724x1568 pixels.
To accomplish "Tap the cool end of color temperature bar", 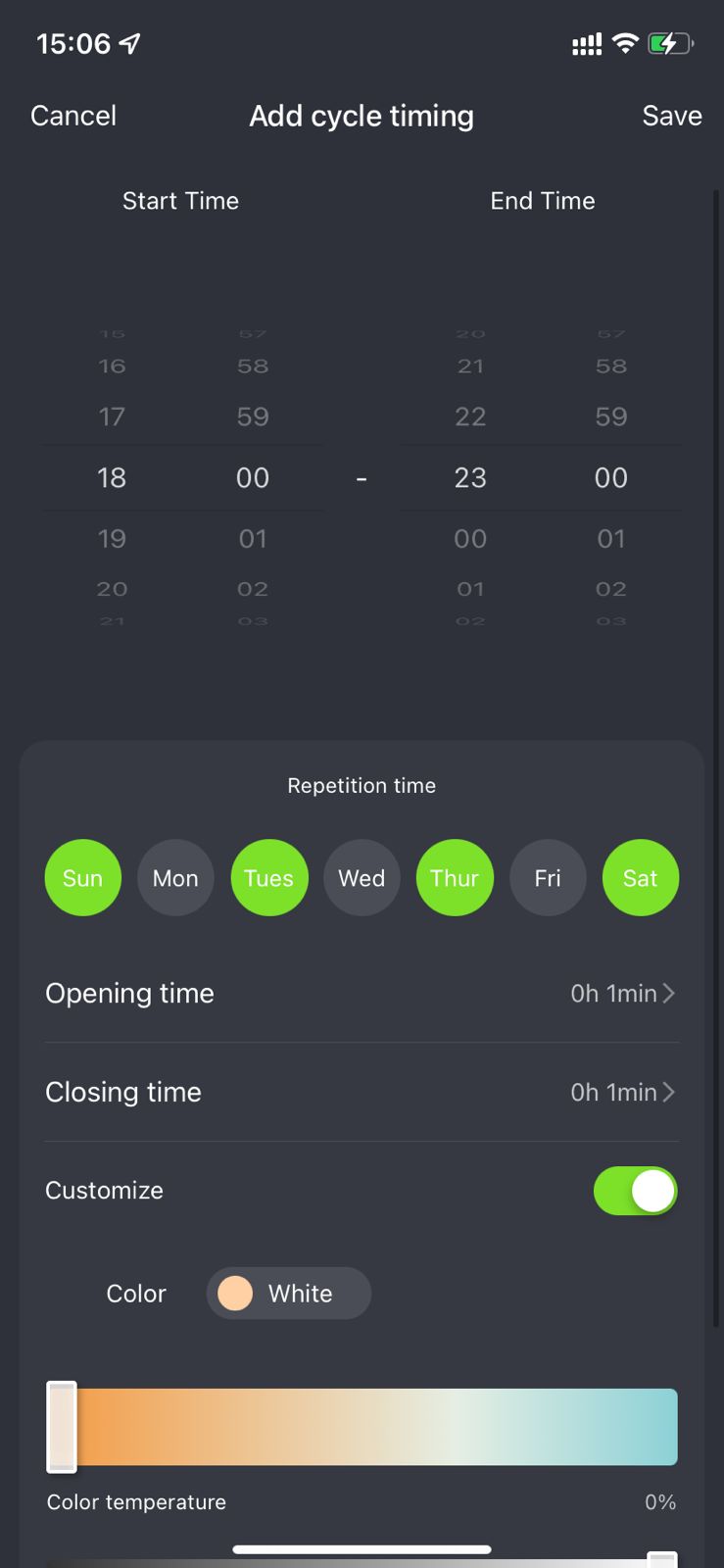I will pyautogui.click(x=658, y=1427).
